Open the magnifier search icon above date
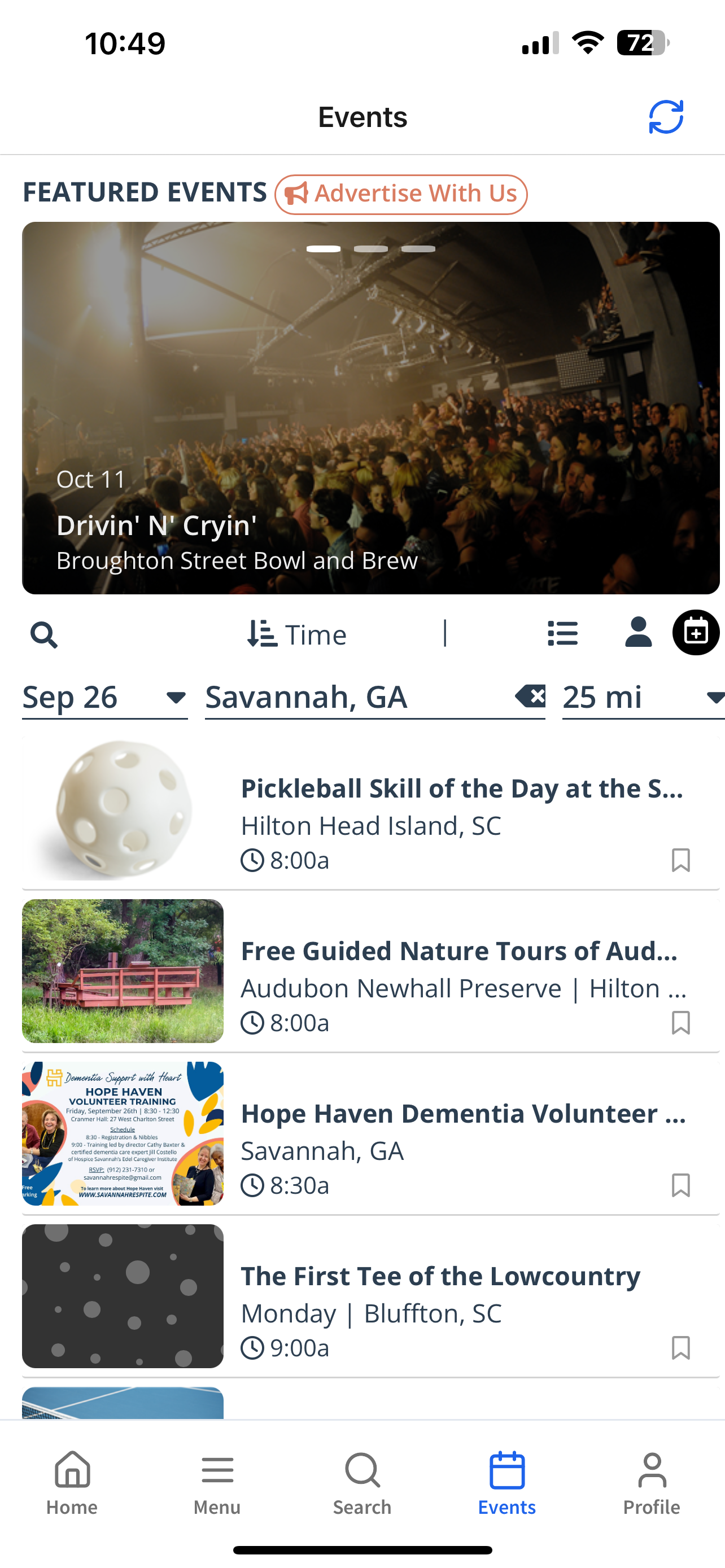This screenshot has height=1568, width=725. tap(44, 635)
